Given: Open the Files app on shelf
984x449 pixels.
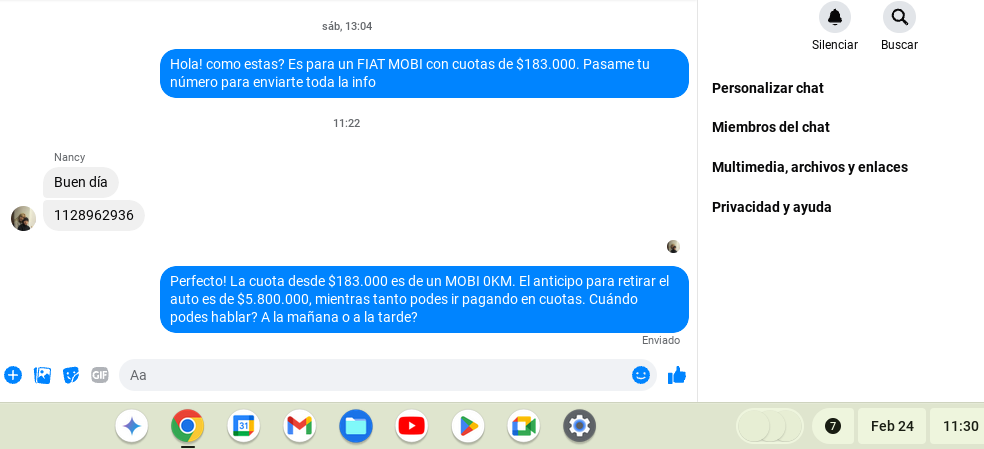Looking at the screenshot, I should 355,427.
